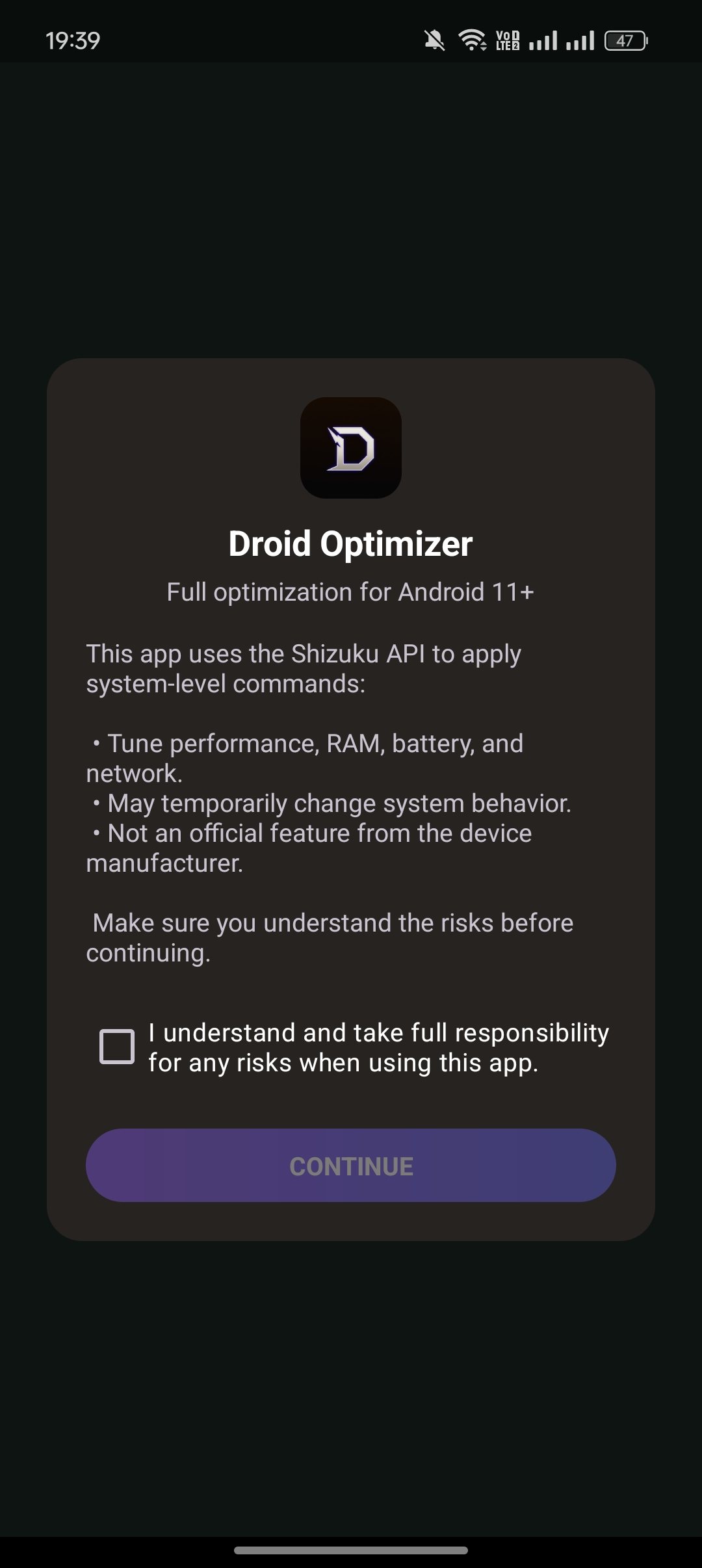Tap the CONTINUE button
This screenshot has height=1568, width=702.
pyautogui.click(x=351, y=1166)
